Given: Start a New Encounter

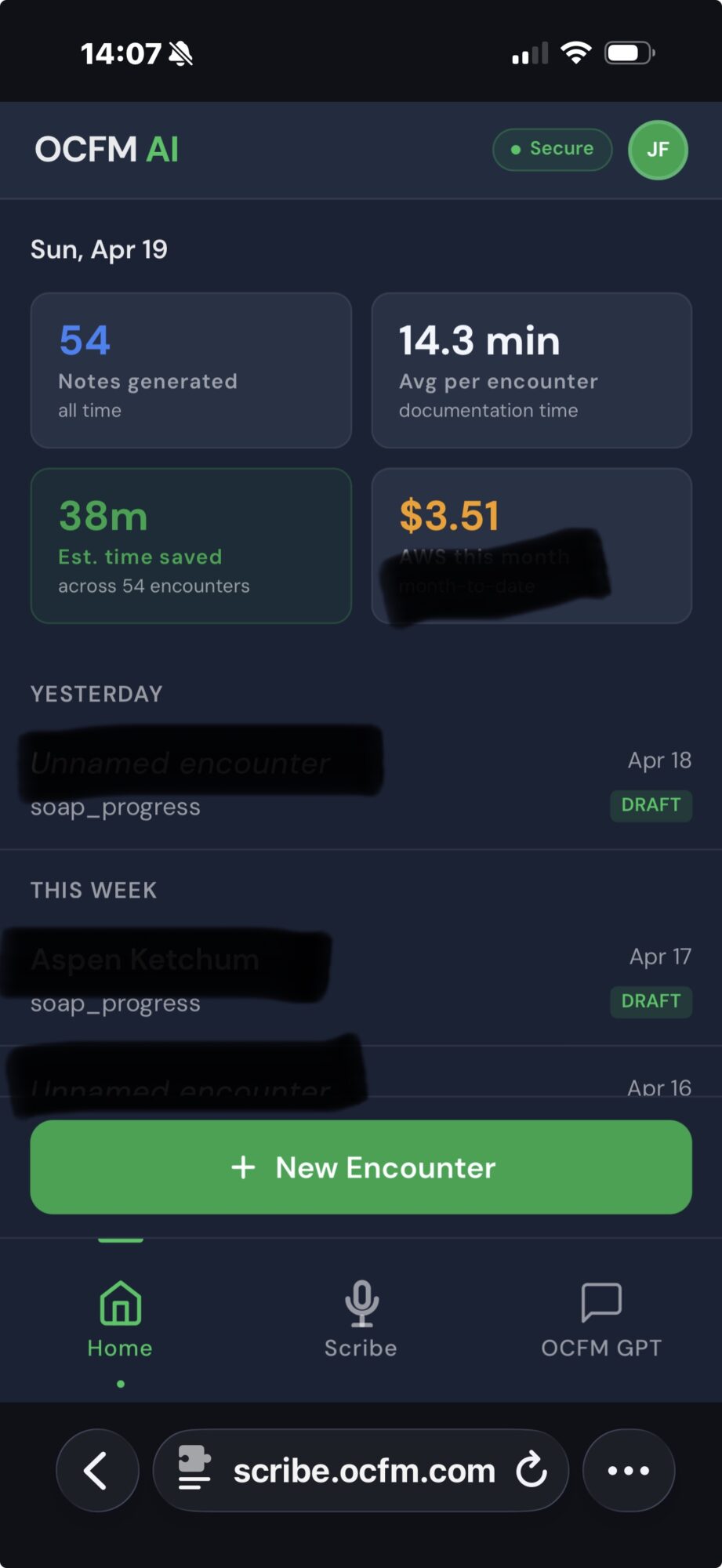Looking at the screenshot, I should point(361,1167).
